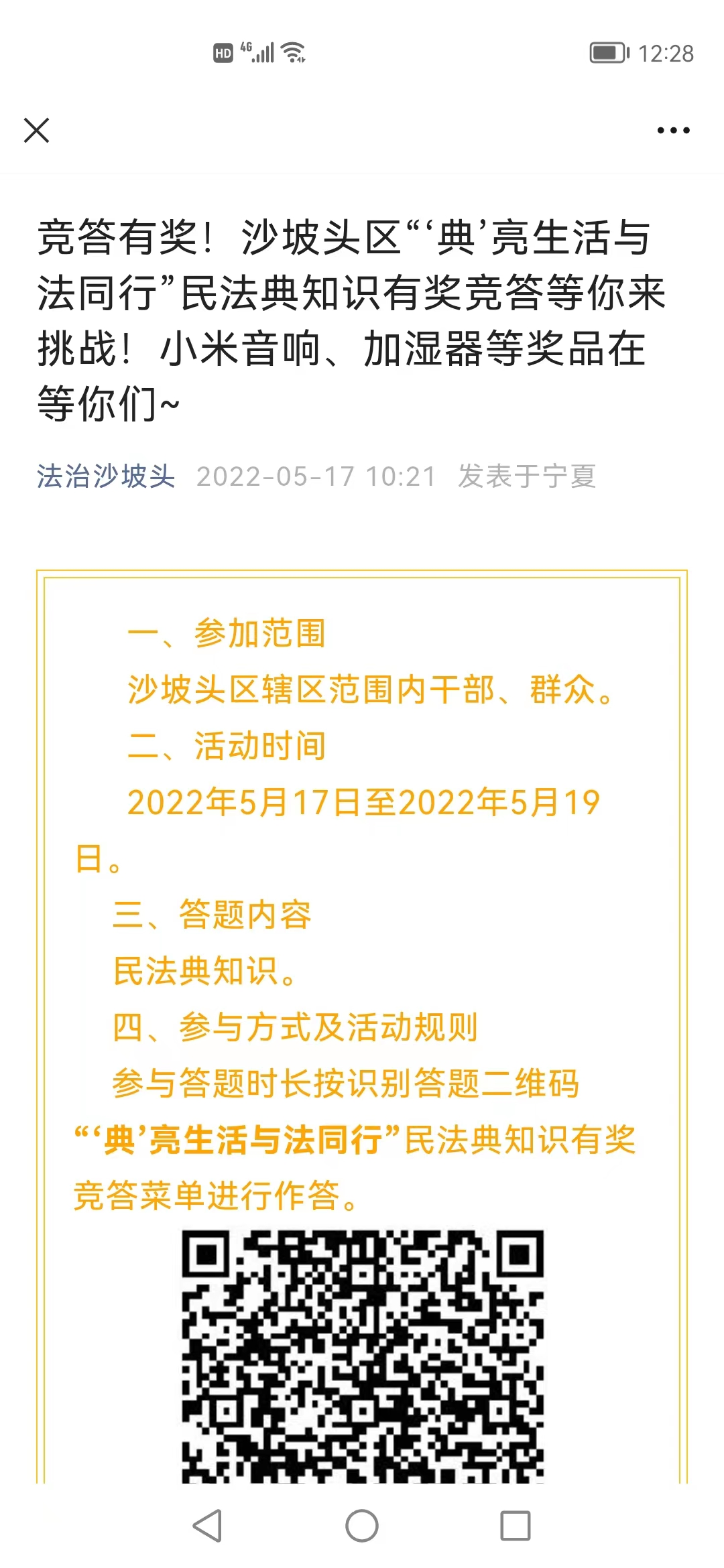Tap the system home button
The height and width of the screenshot is (1568, 724).
click(x=362, y=1526)
